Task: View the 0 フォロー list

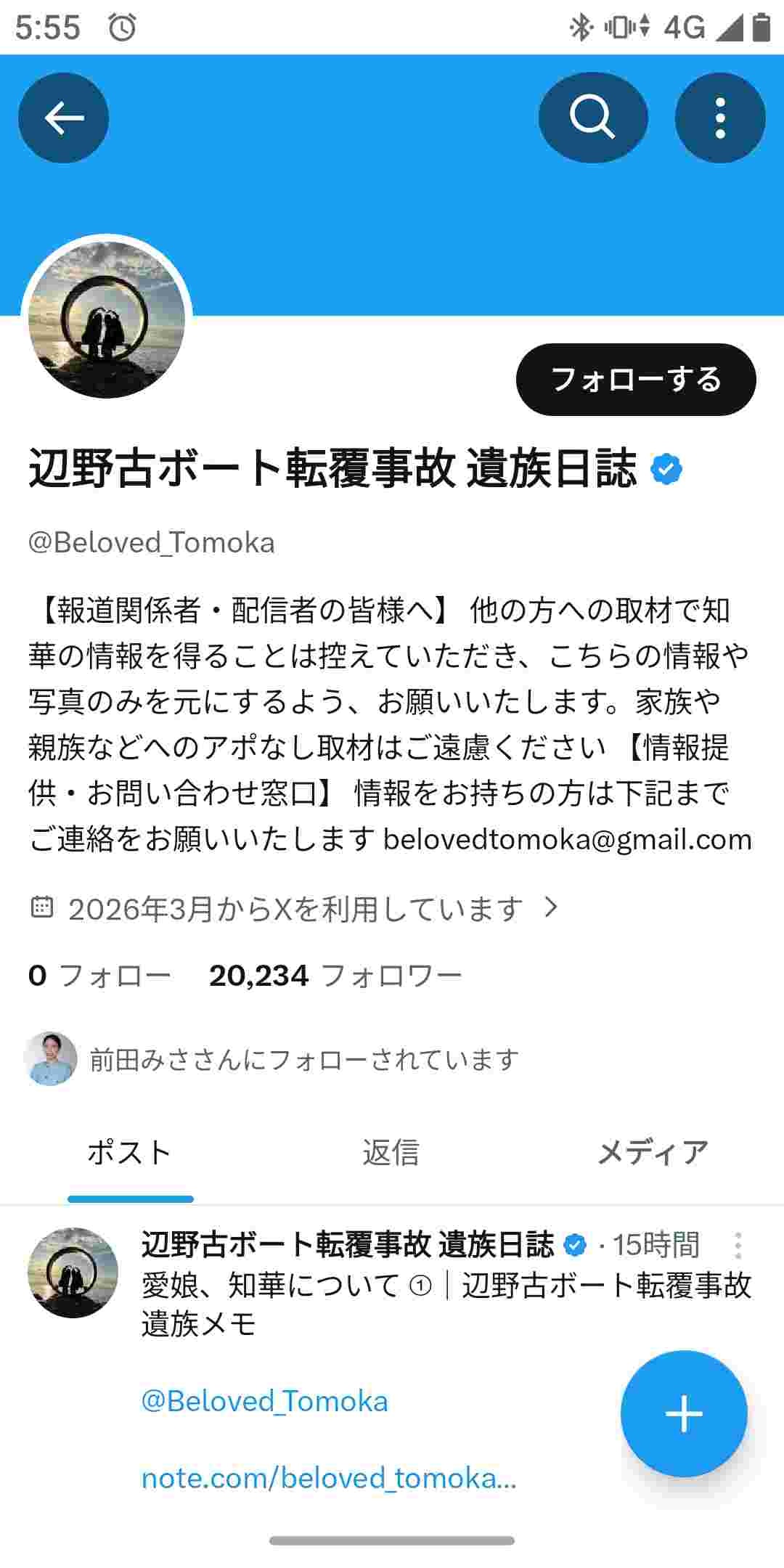Action: (99, 976)
